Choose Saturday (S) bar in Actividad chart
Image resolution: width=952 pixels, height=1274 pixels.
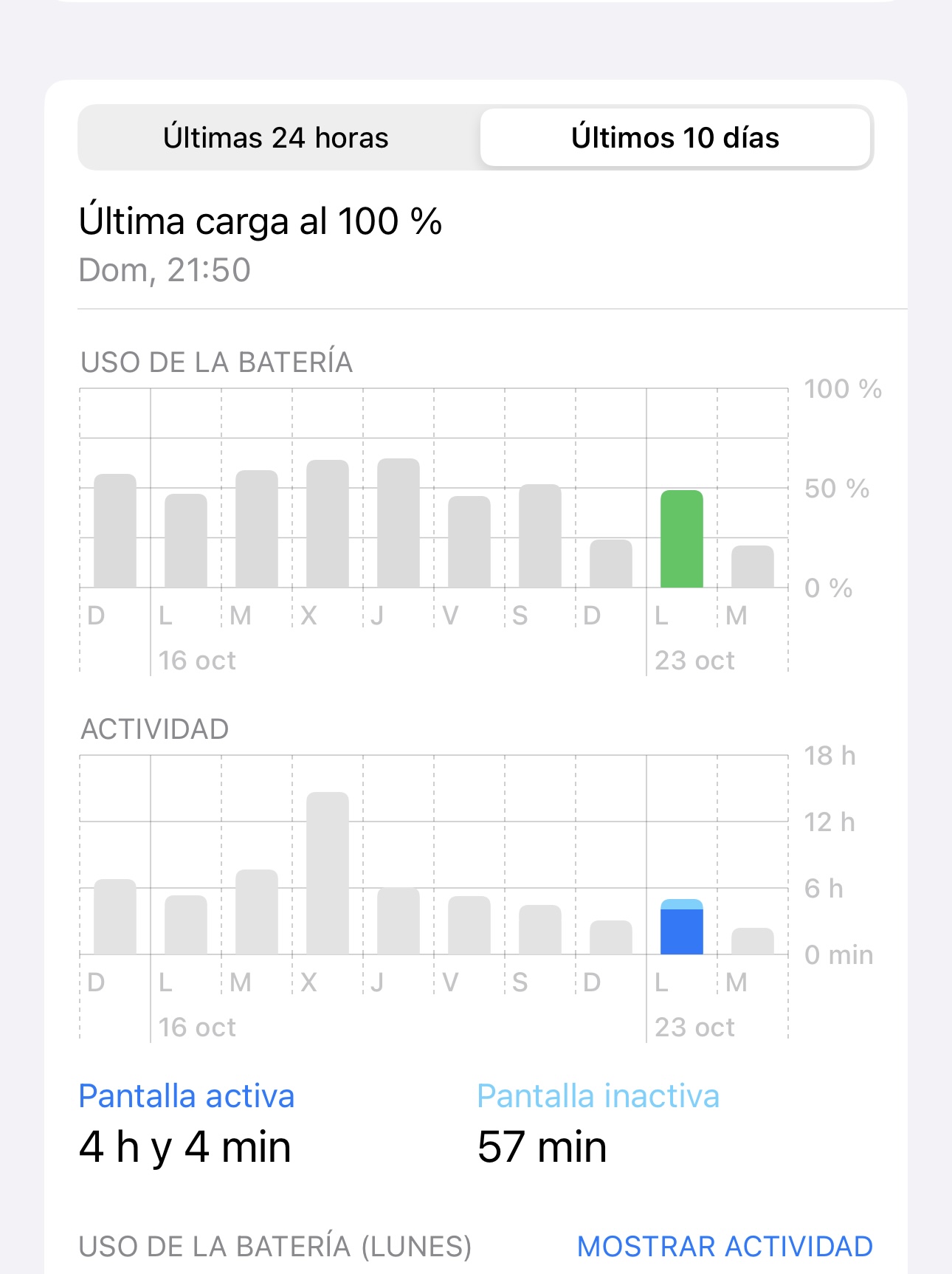coord(540,929)
